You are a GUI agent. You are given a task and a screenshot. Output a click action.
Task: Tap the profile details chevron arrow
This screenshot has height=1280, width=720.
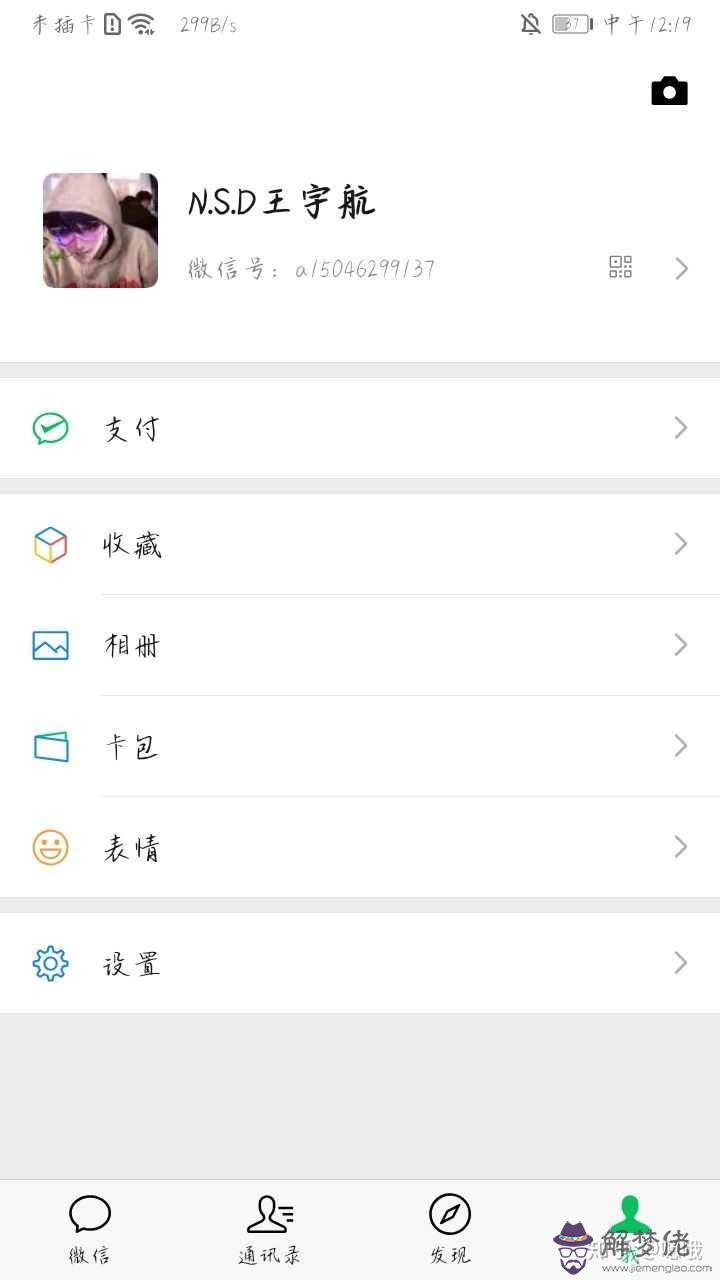682,268
